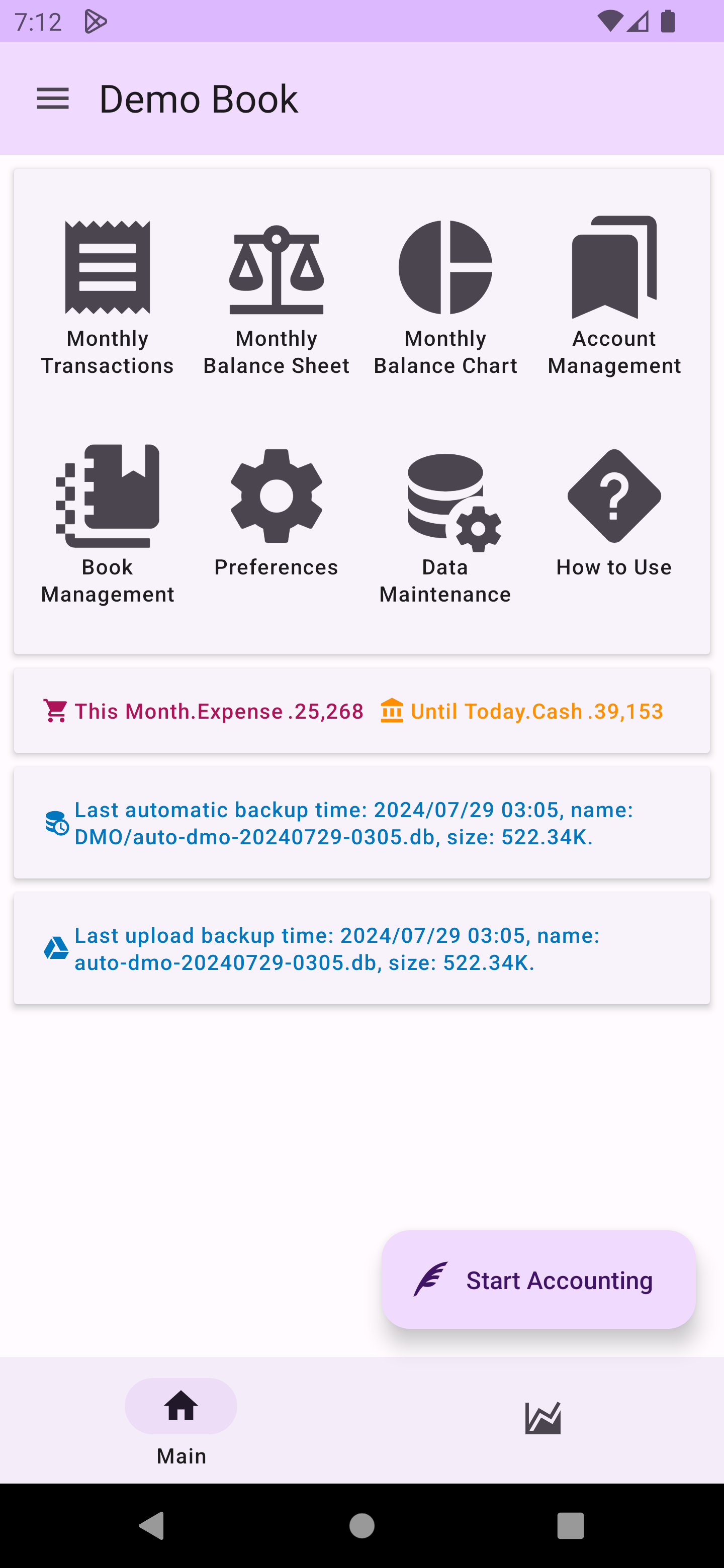
Task: Tap the system back button
Action: click(152, 1525)
